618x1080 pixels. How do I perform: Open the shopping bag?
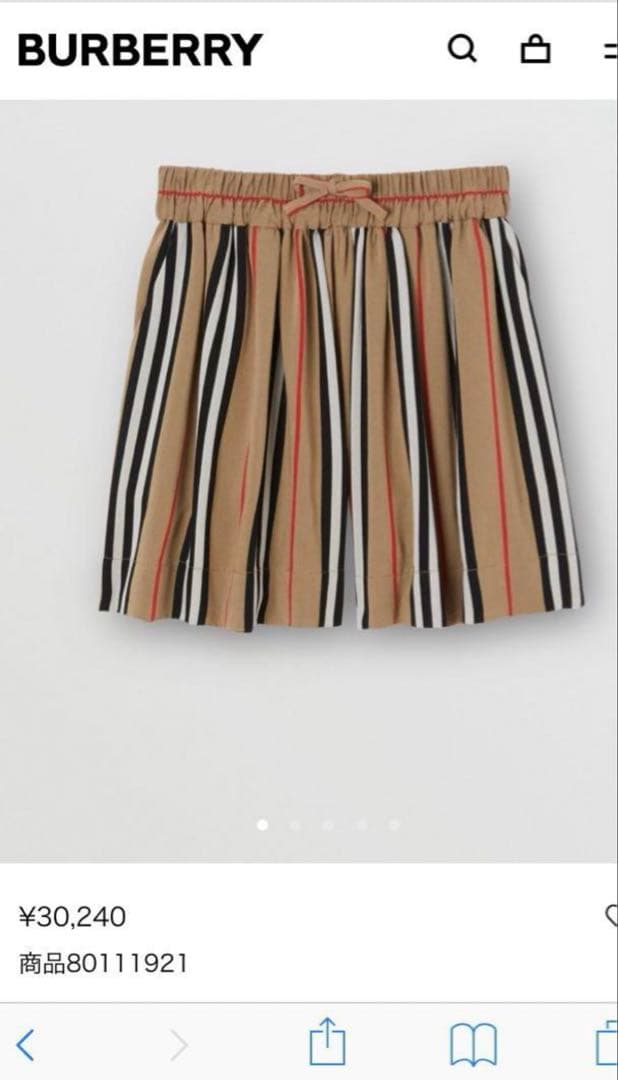point(535,48)
